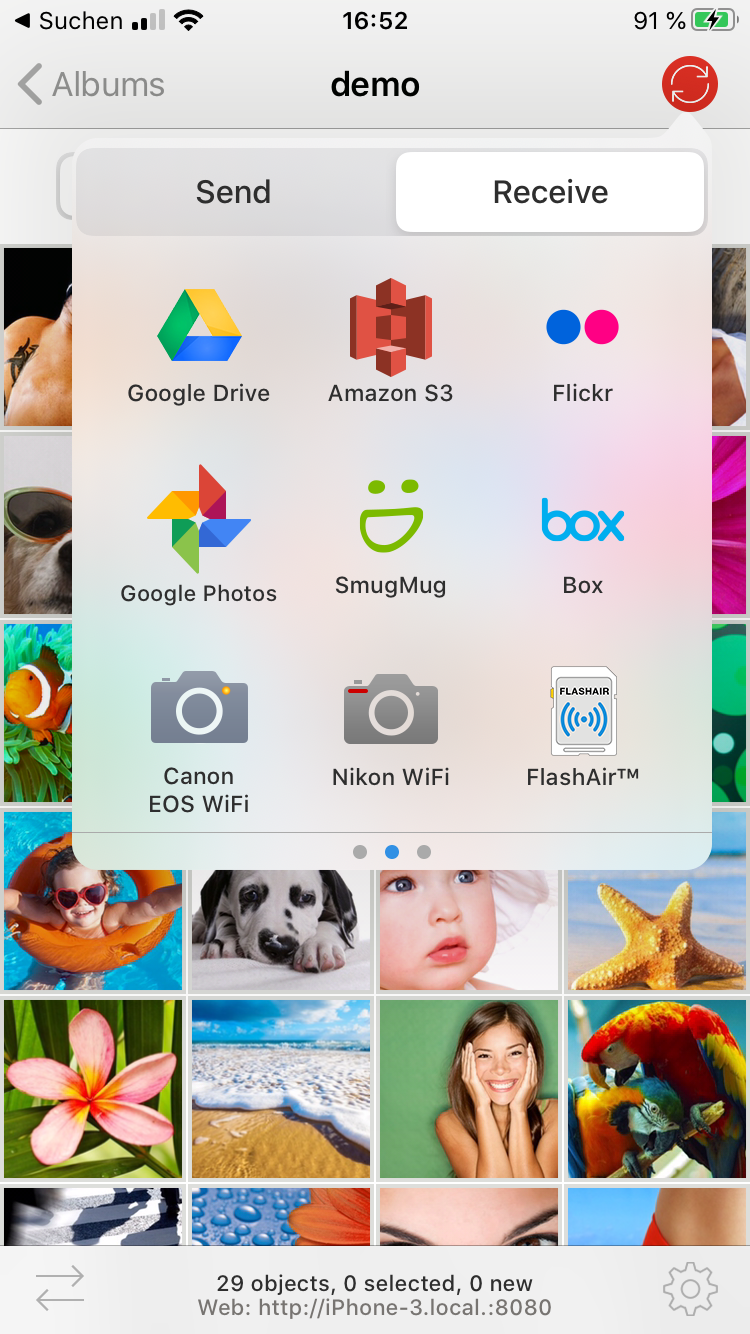
Task: Open the dalmatian puppy photo
Action: tap(280, 930)
